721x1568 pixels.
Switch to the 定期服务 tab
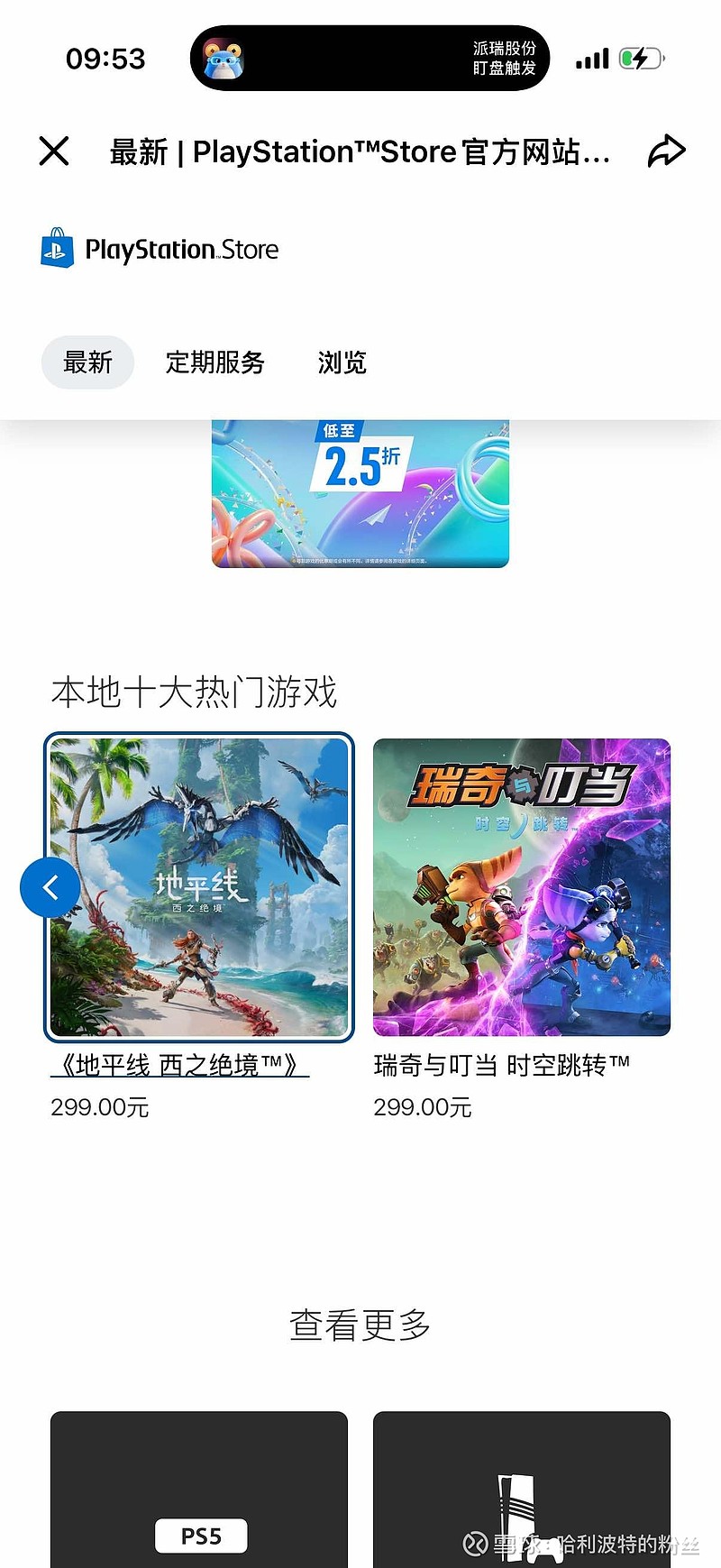(214, 362)
